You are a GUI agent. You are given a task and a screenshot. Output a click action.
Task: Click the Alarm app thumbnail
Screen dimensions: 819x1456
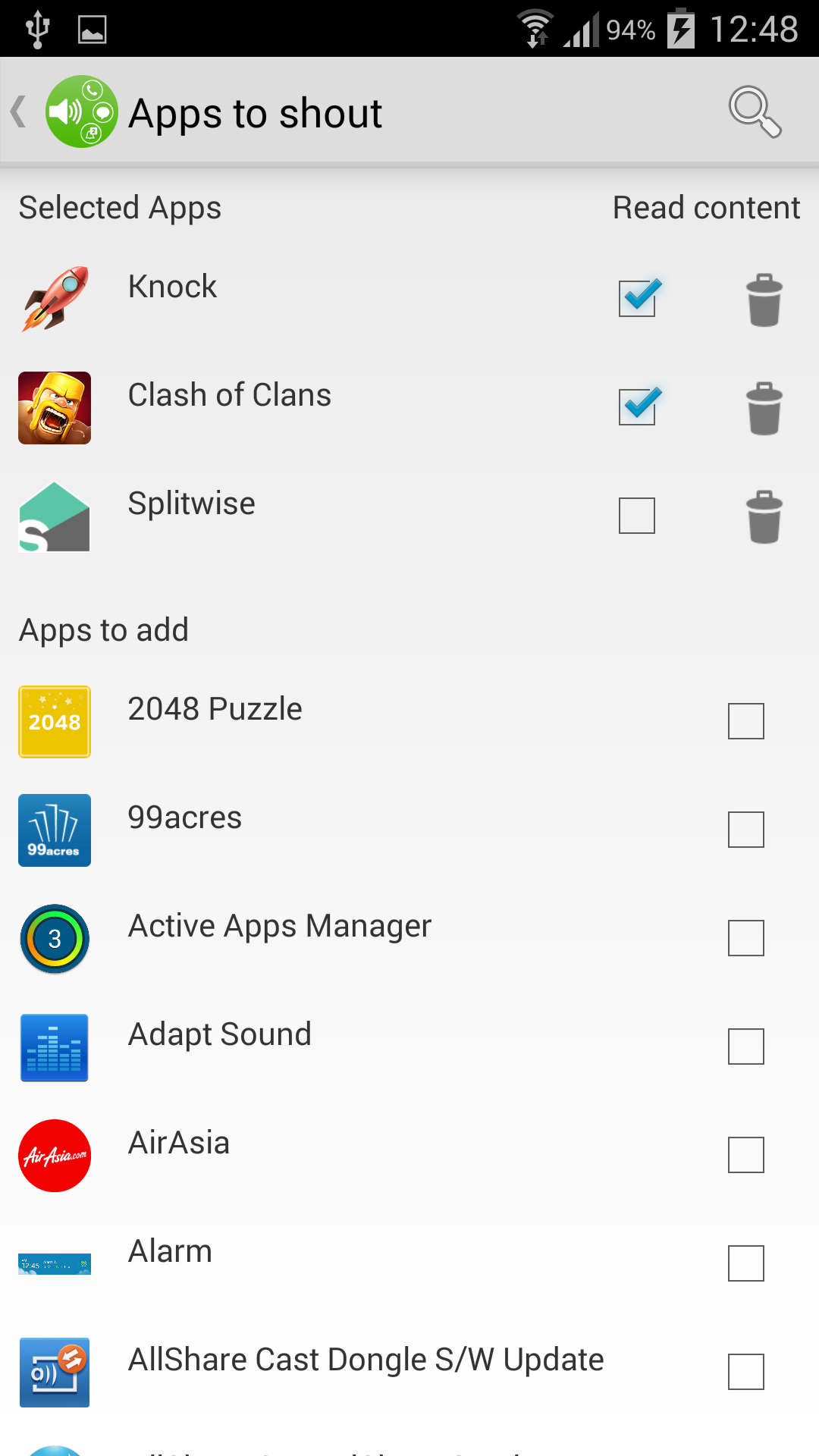click(54, 1264)
